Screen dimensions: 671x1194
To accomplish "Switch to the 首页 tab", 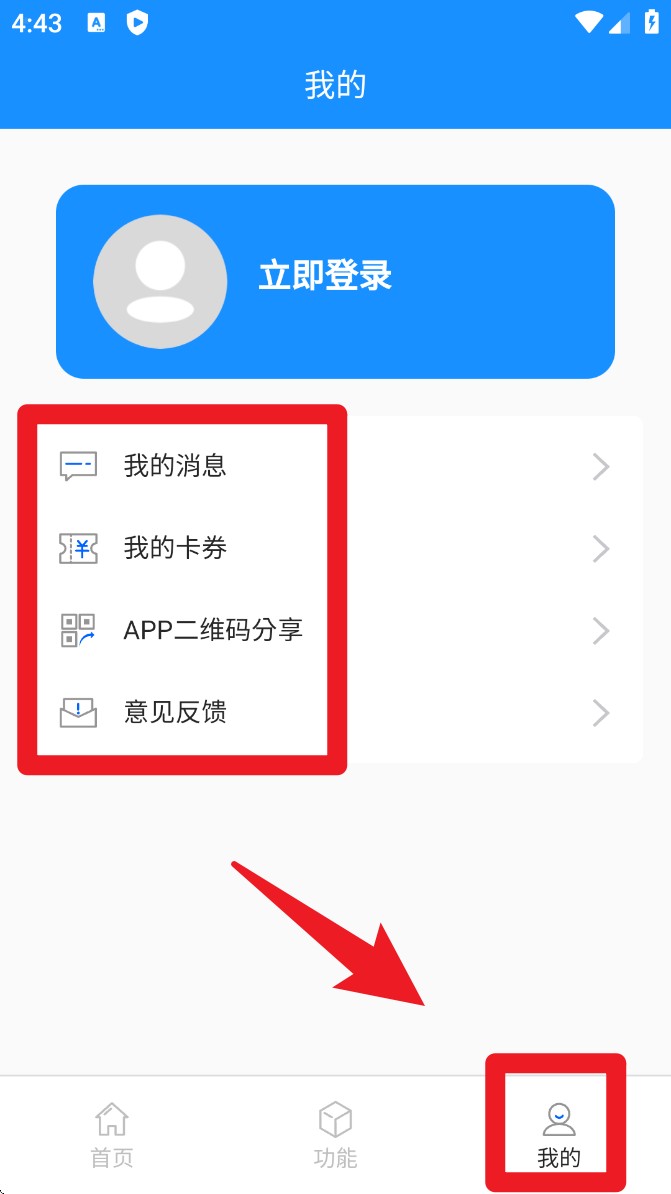I will [111, 1135].
